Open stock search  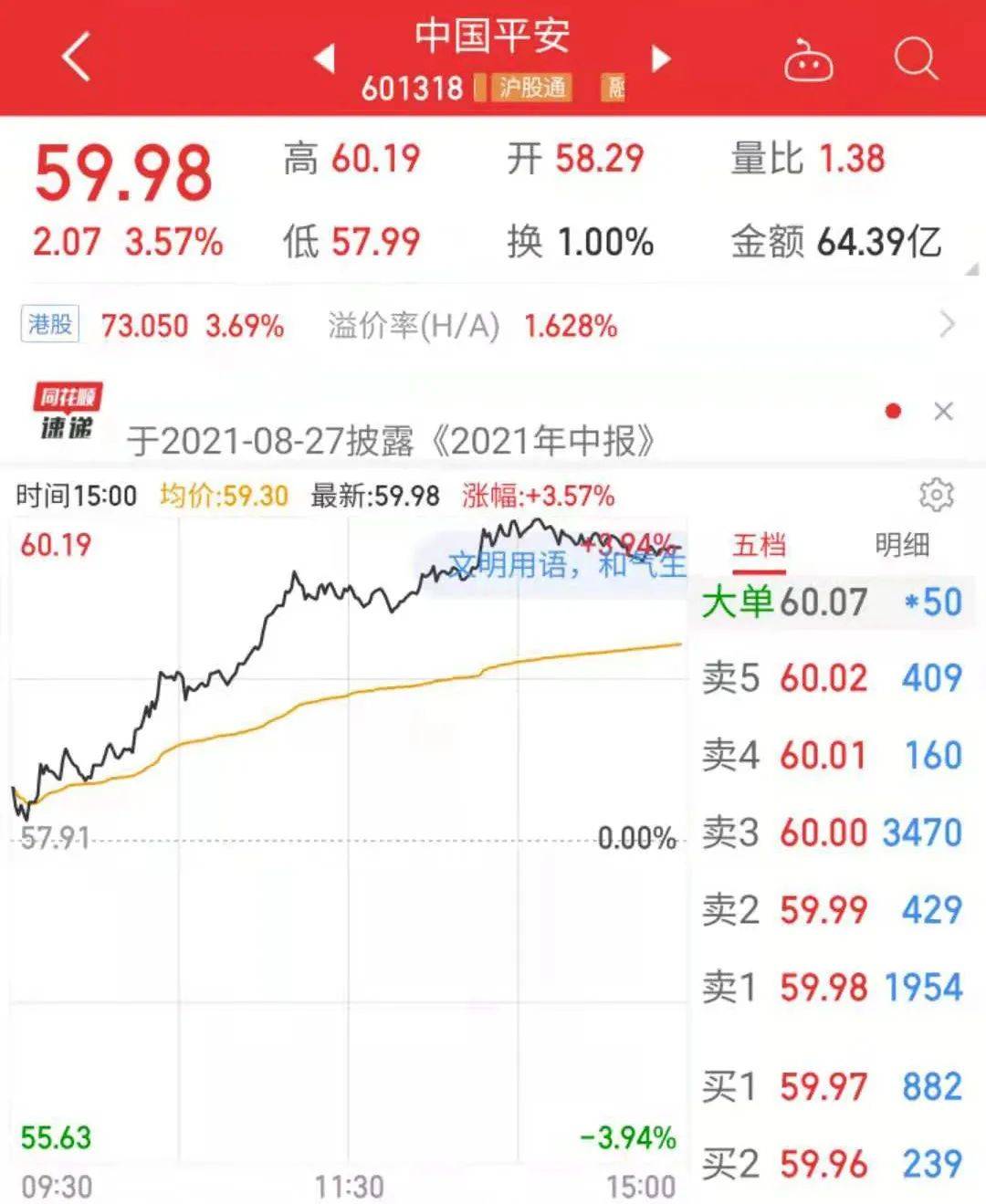[x=915, y=59]
